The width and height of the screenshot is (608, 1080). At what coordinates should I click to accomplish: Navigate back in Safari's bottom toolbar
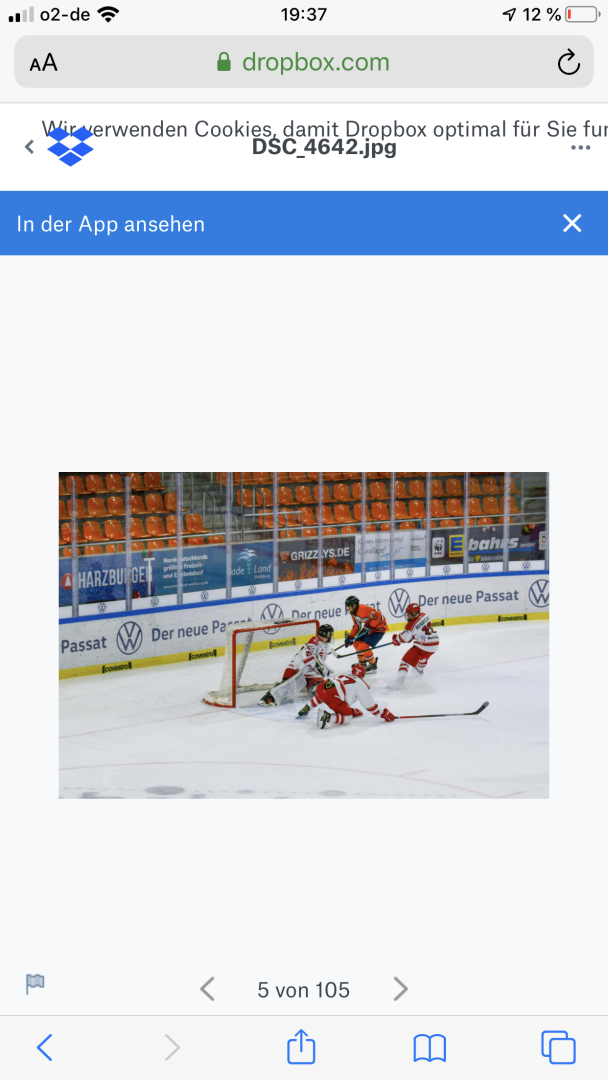pyautogui.click(x=44, y=1047)
